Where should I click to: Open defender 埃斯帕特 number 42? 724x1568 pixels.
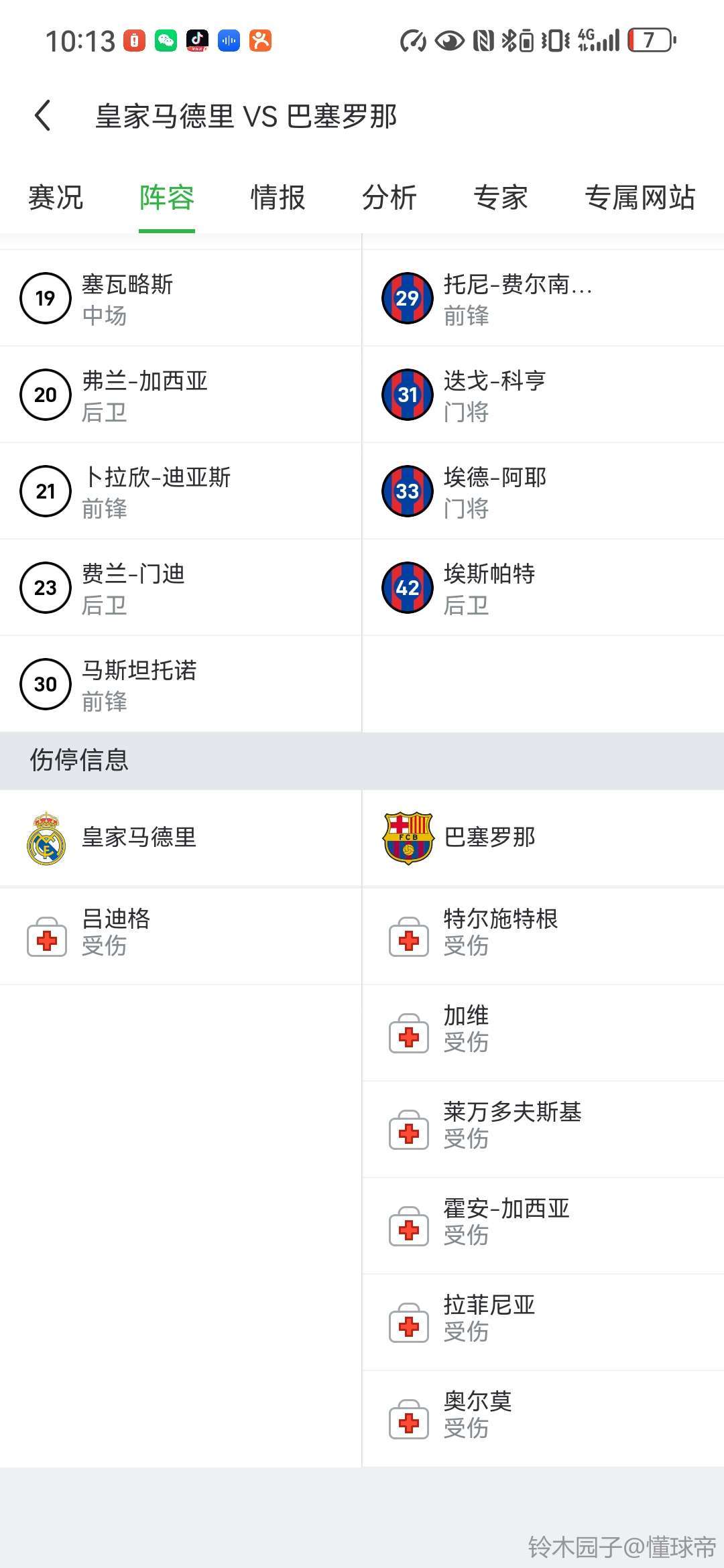point(489,588)
